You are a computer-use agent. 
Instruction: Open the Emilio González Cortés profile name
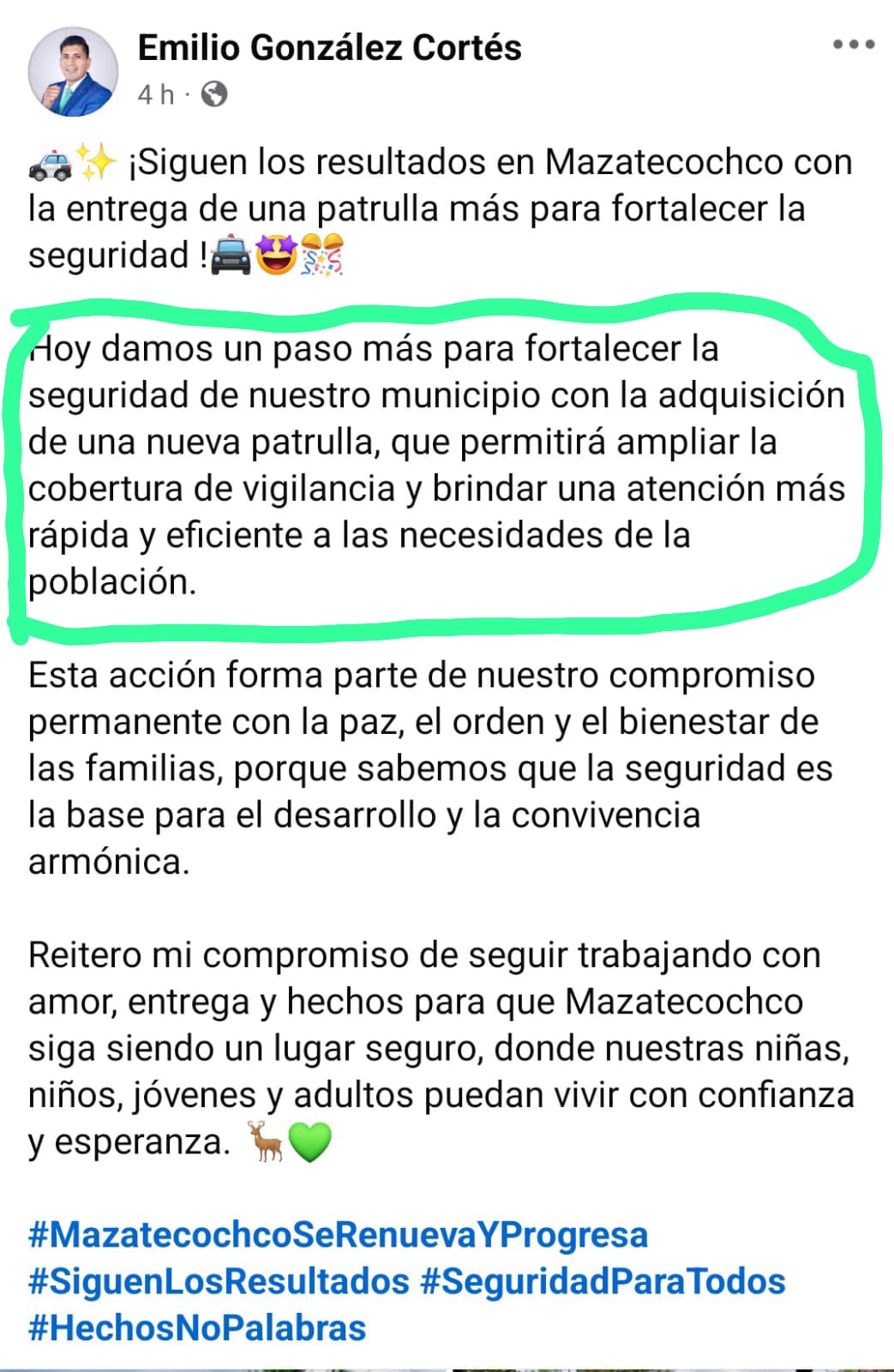pyautogui.click(x=329, y=47)
